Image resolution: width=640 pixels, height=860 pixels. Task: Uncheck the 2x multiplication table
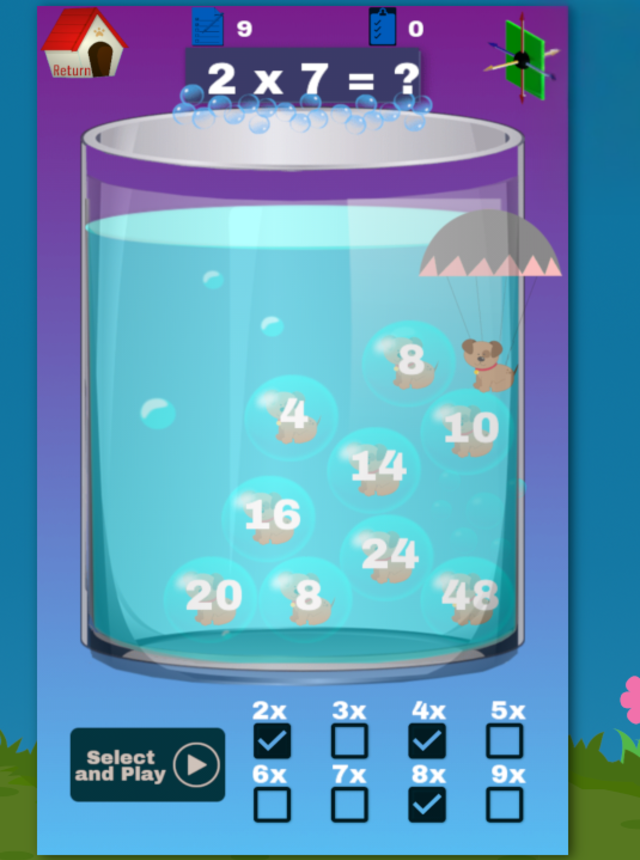[272, 741]
